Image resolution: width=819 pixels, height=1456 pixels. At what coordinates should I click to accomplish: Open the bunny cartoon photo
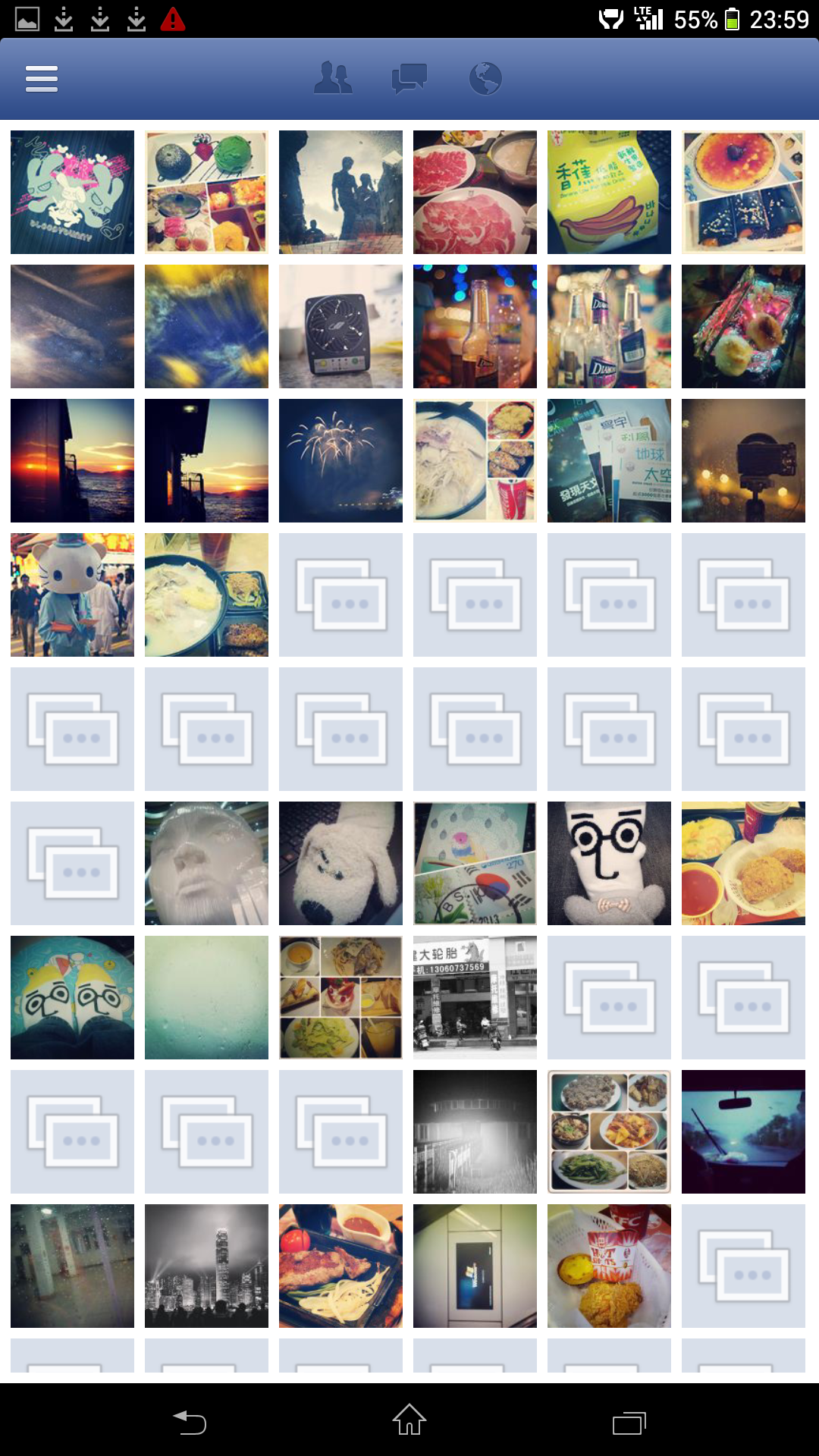click(x=72, y=192)
